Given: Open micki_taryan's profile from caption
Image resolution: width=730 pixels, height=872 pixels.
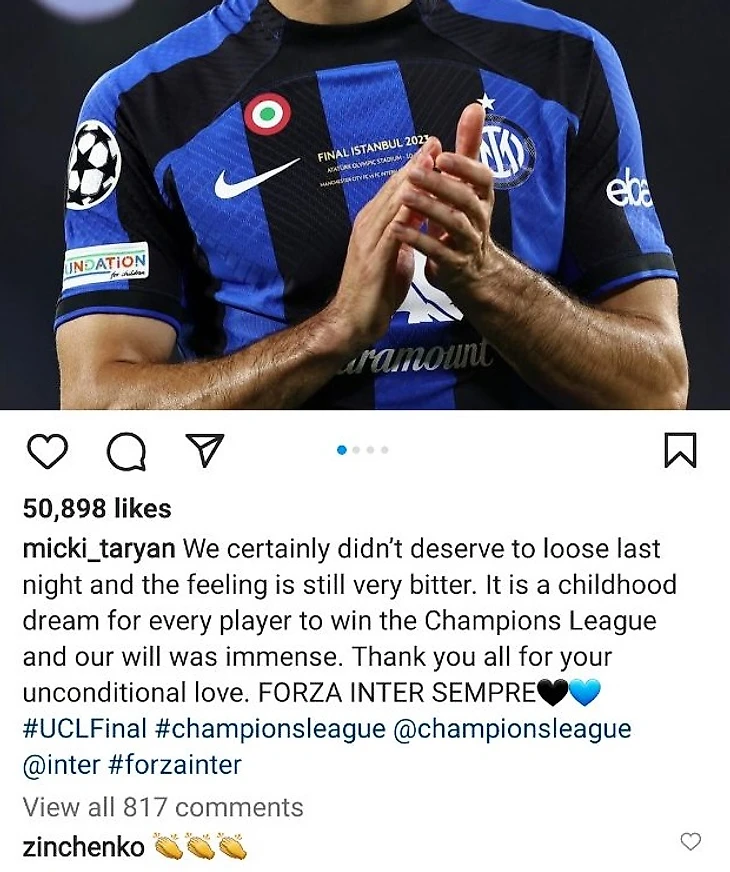Looking at the screenshot, I should (99, 549).
